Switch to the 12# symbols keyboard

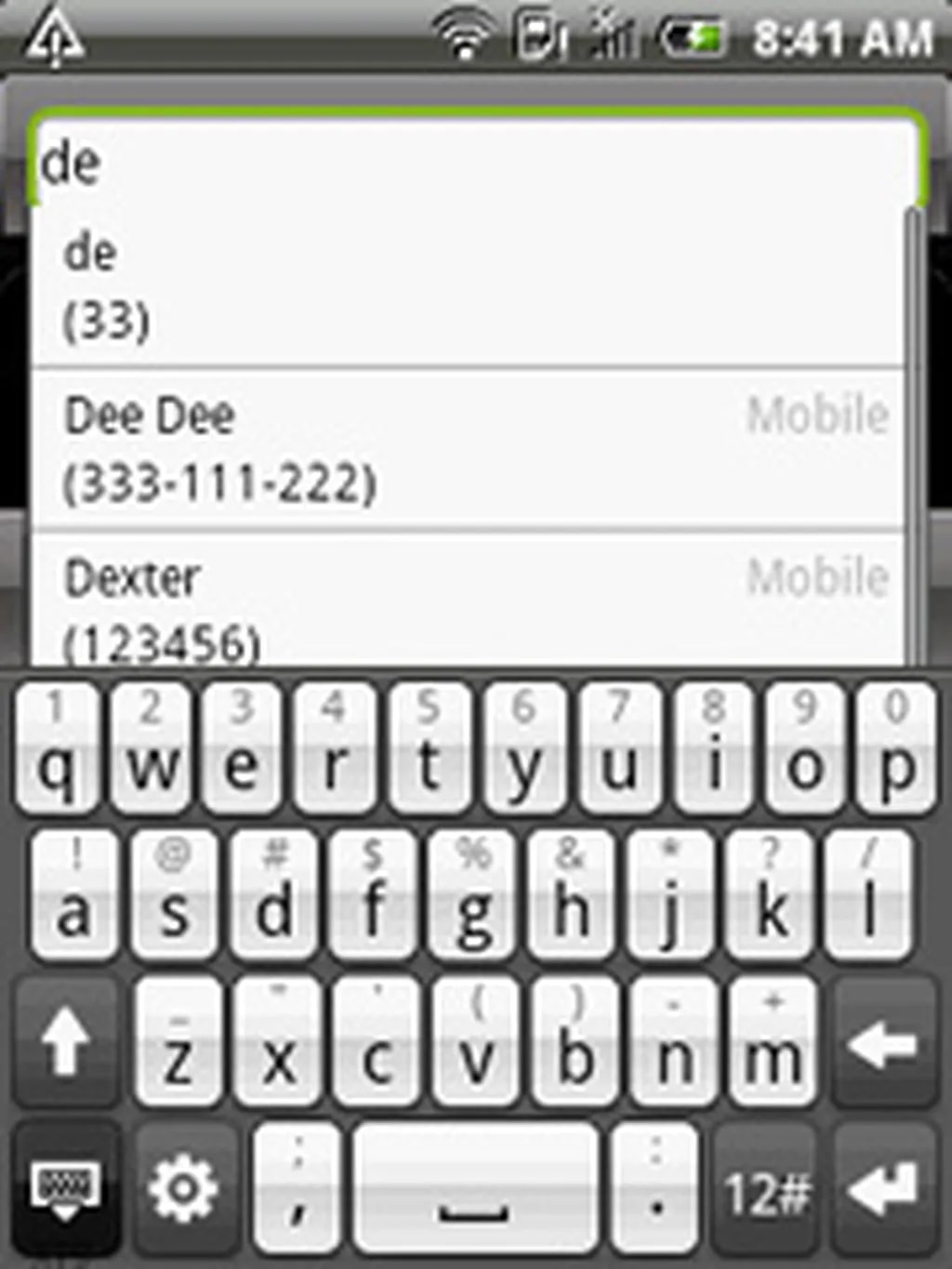pos(766,1190)
